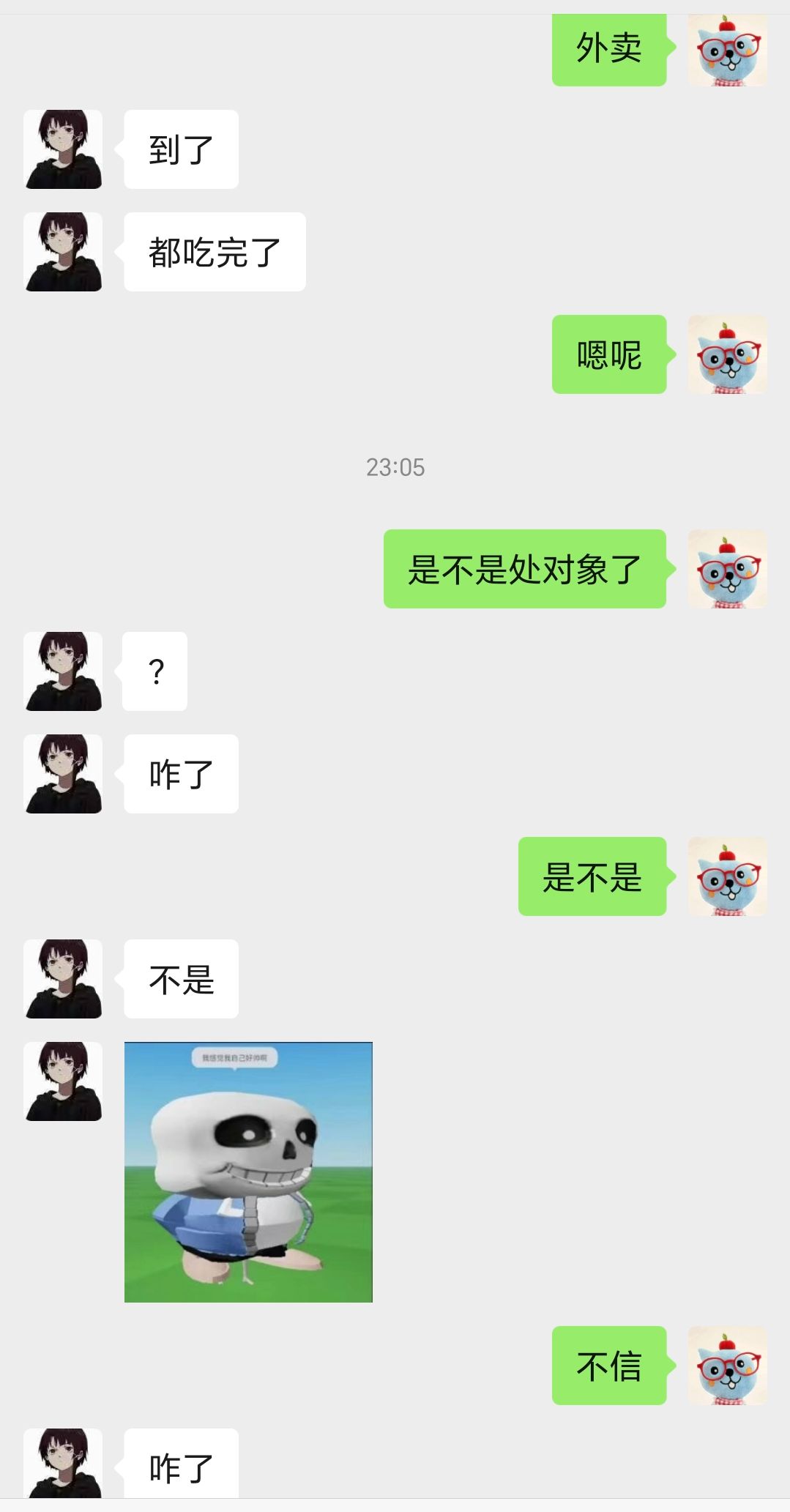The width and height of the screenshot is (790, 1512).
Task: Click the friend's avatar next to the "?" message
Action: click(x=64, y=671)
